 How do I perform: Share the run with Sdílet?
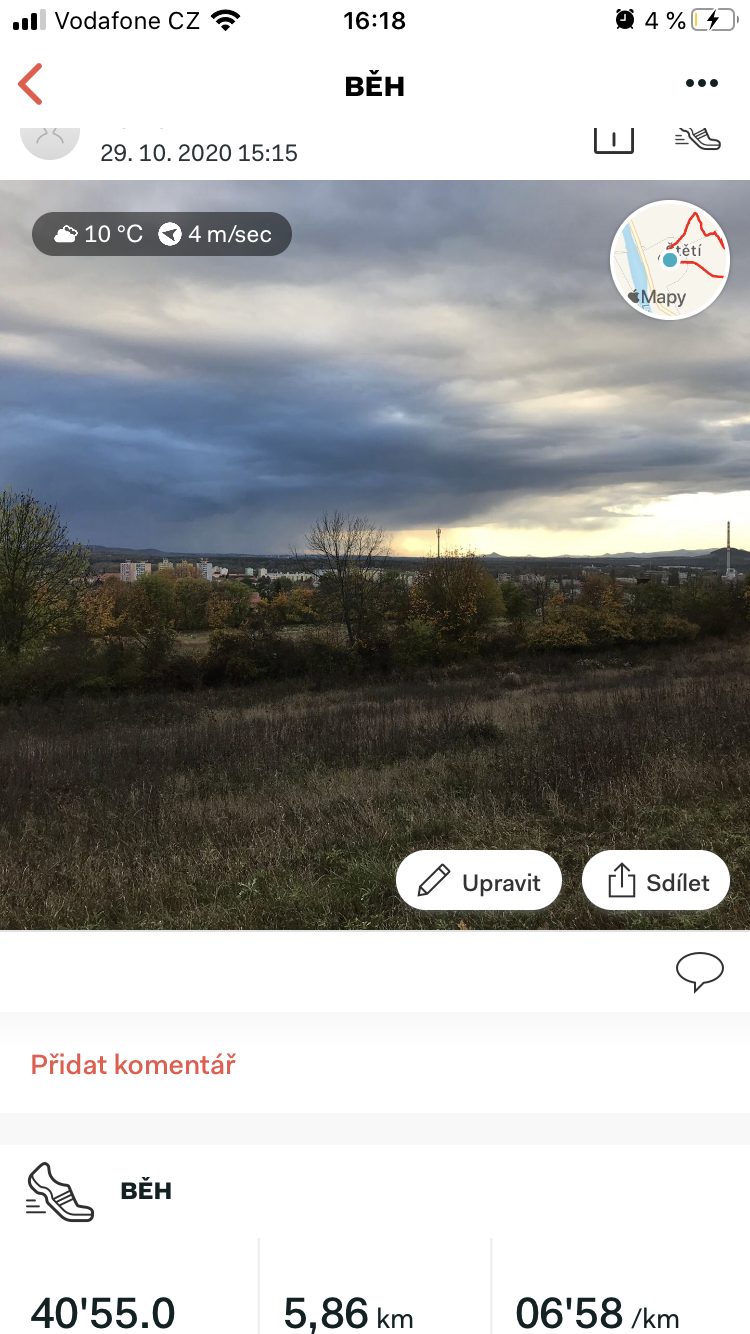(x=656, y=881)
